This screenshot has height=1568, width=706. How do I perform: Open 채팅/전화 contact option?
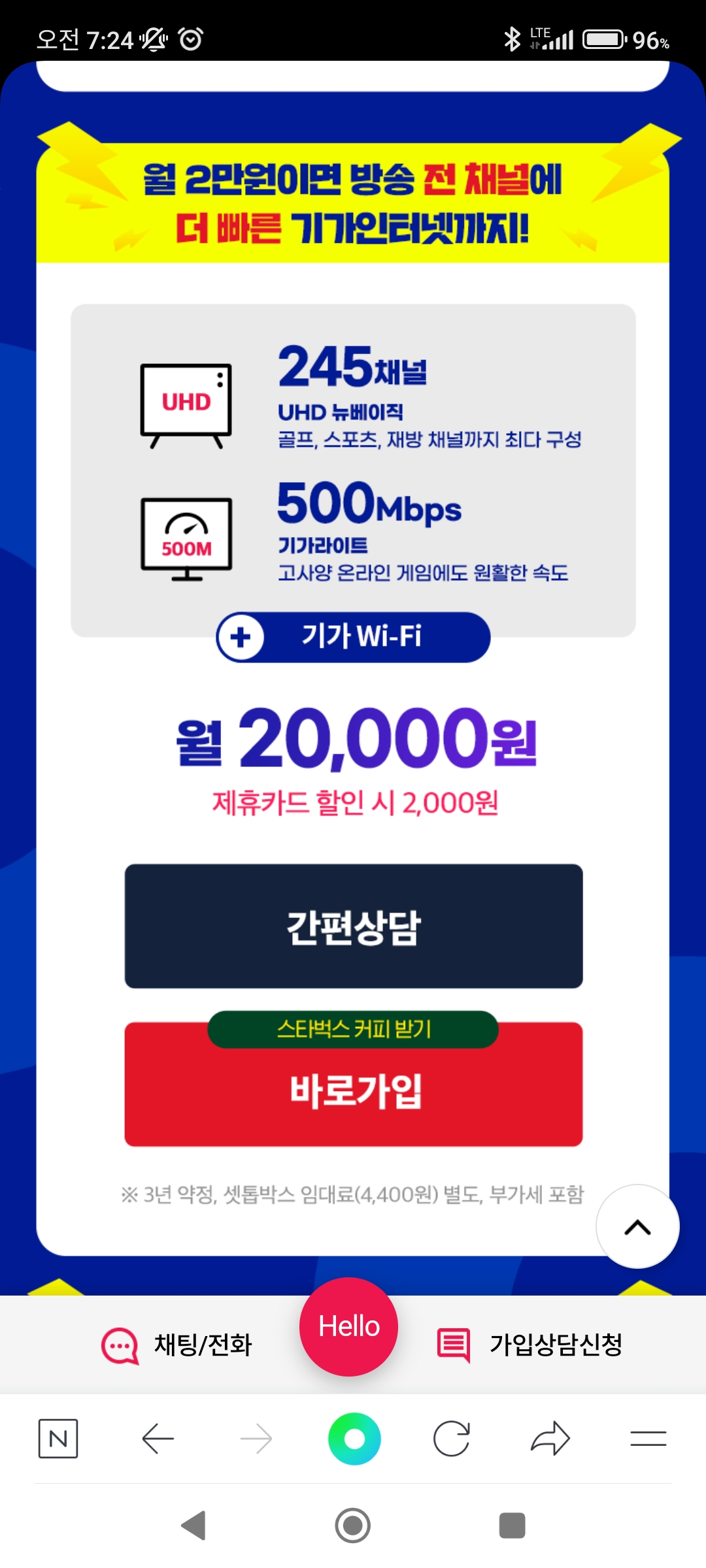(x=176, y=1345)
